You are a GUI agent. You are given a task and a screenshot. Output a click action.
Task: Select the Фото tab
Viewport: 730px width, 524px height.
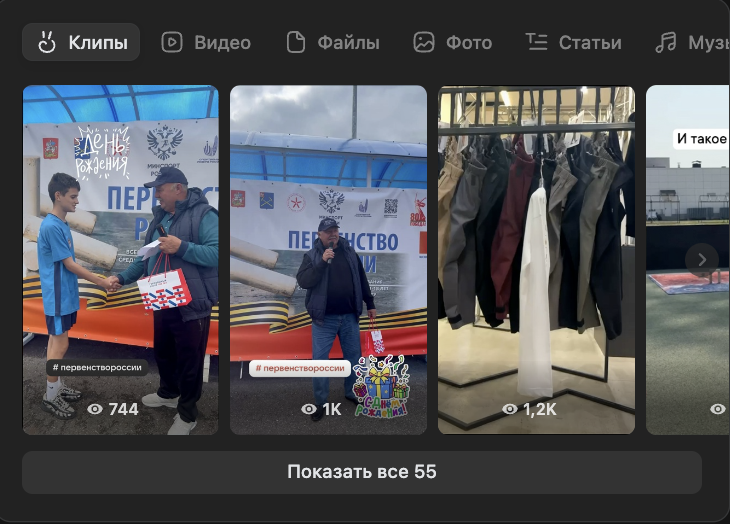point(453,43)
